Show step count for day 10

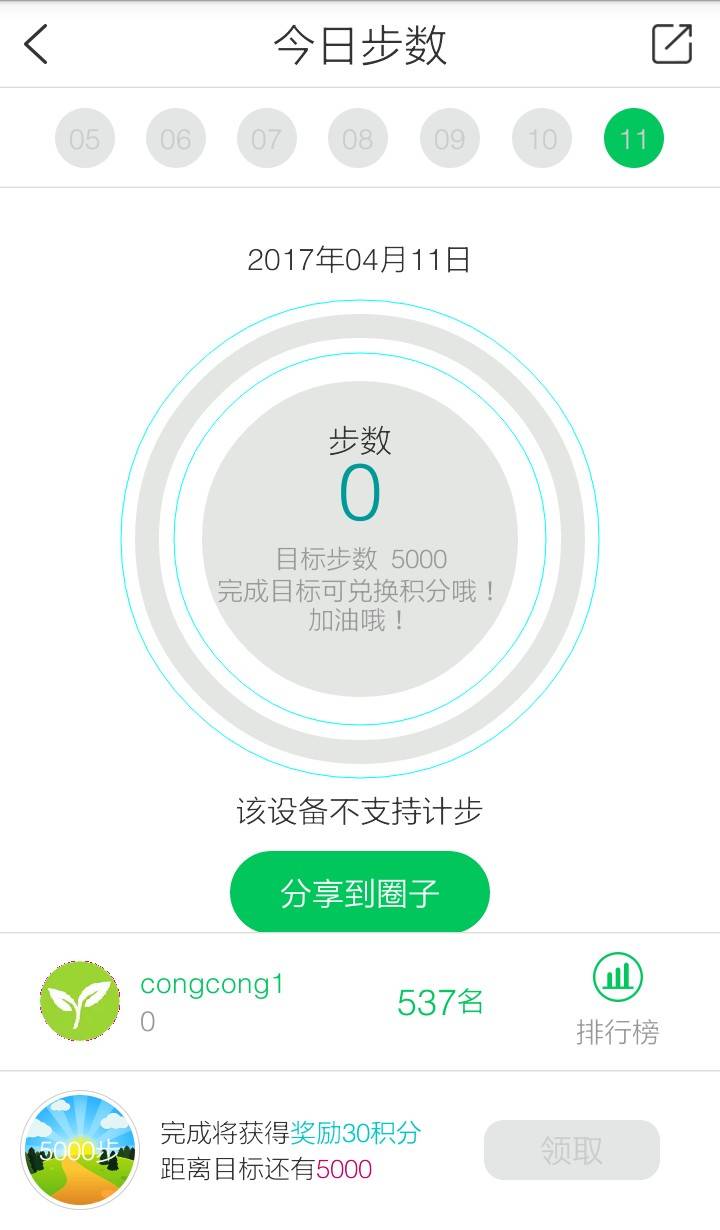tap(542, 138)
